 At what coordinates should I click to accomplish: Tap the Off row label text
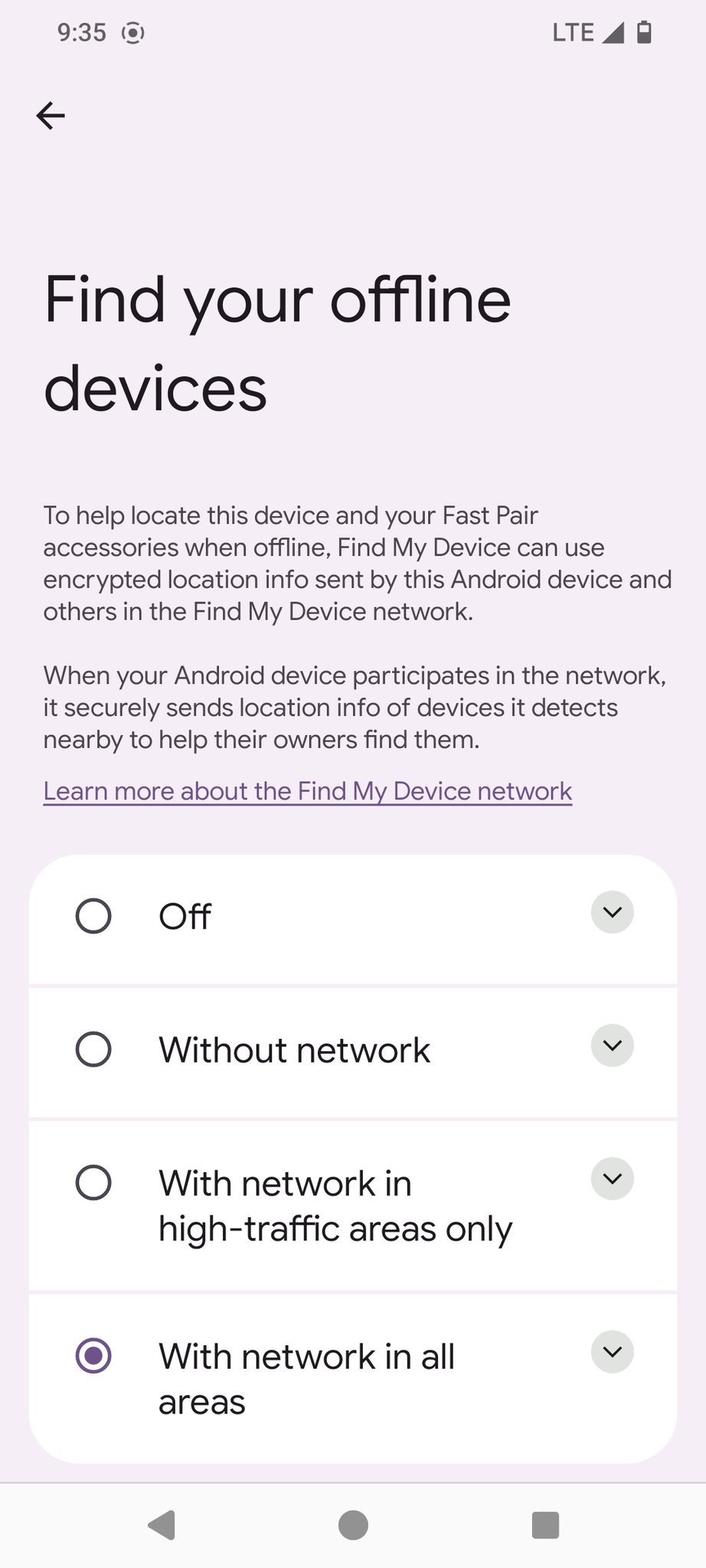pyautogui.click(x=184, y=916)
